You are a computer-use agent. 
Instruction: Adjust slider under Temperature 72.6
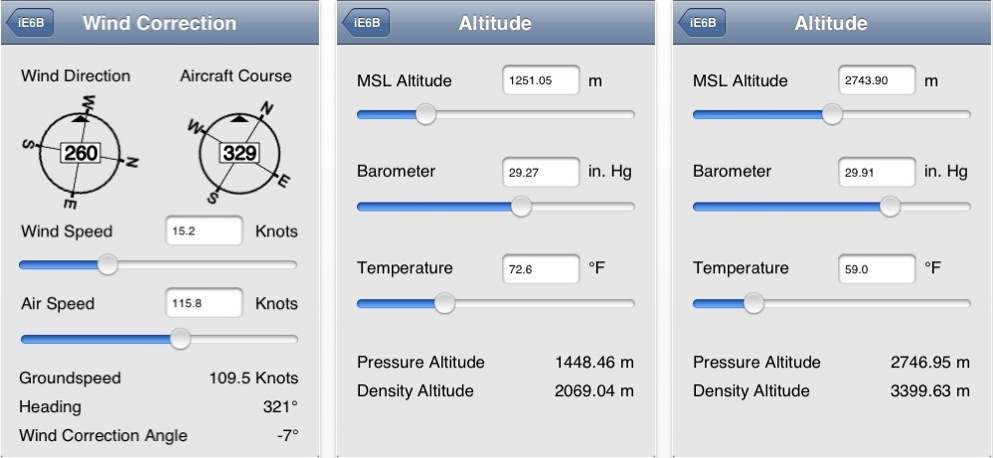click(444, 303)
